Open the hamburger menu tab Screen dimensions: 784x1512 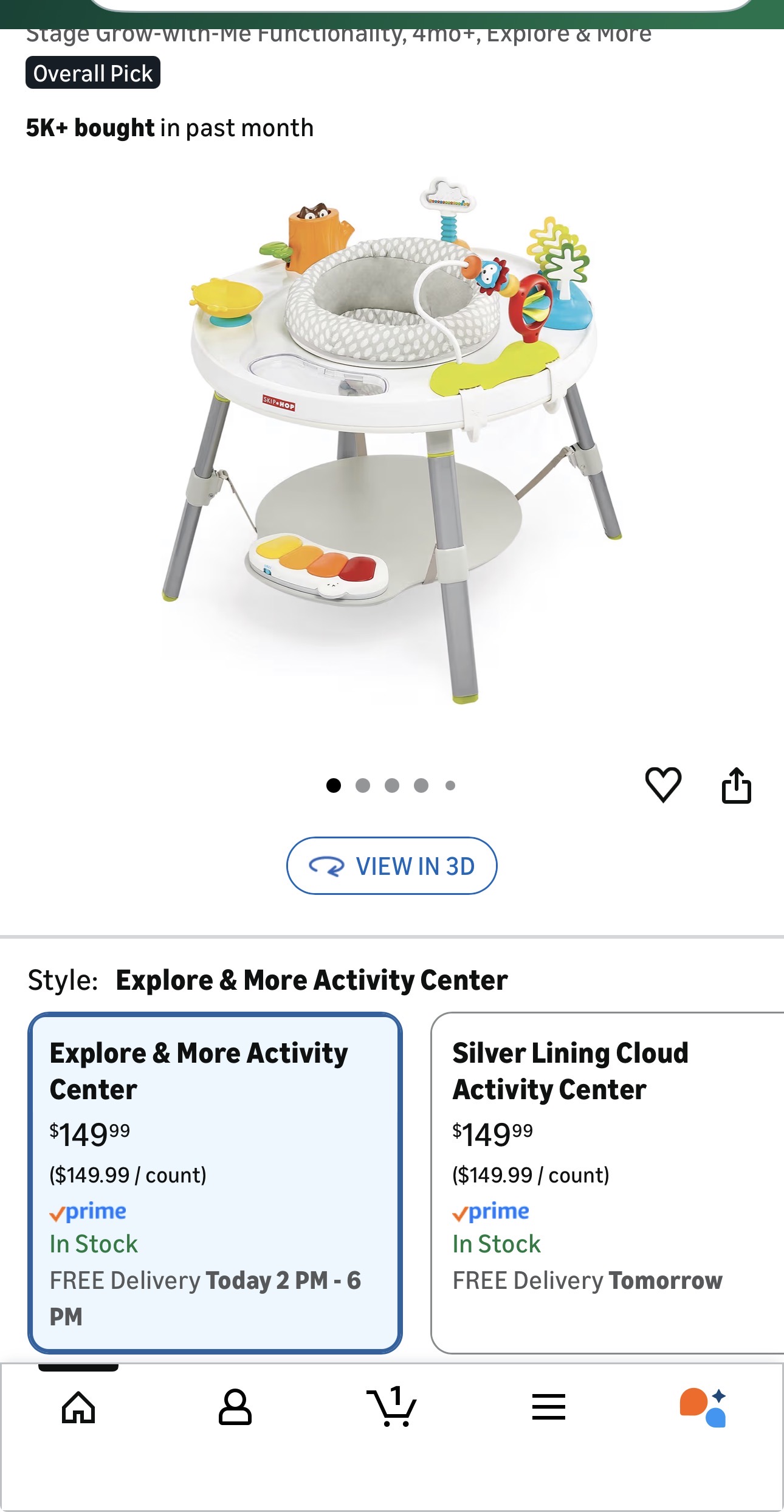tap(549, 1407)
